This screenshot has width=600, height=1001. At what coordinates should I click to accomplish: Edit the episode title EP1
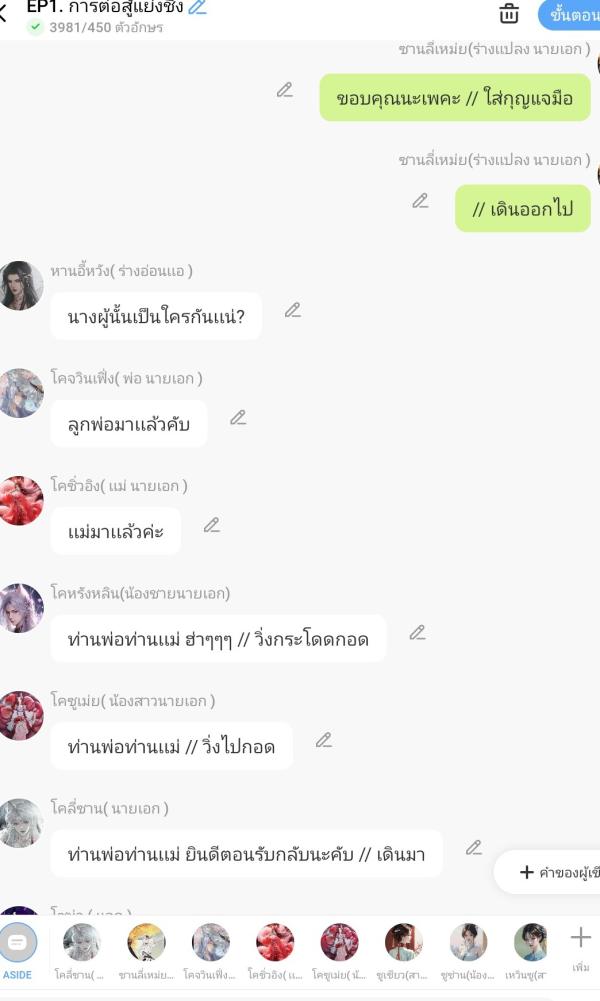[198, 8]
